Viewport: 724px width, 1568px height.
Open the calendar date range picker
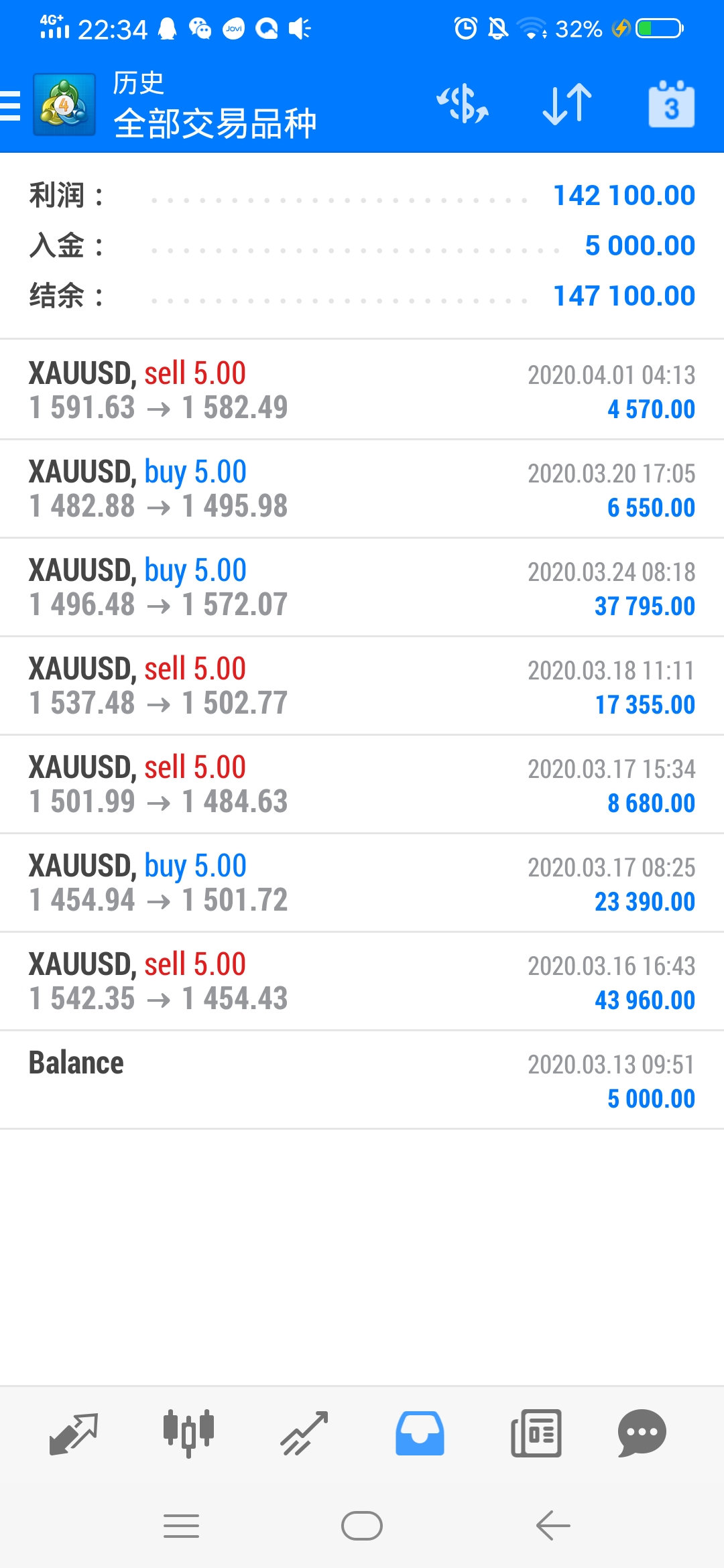(671, 104)
